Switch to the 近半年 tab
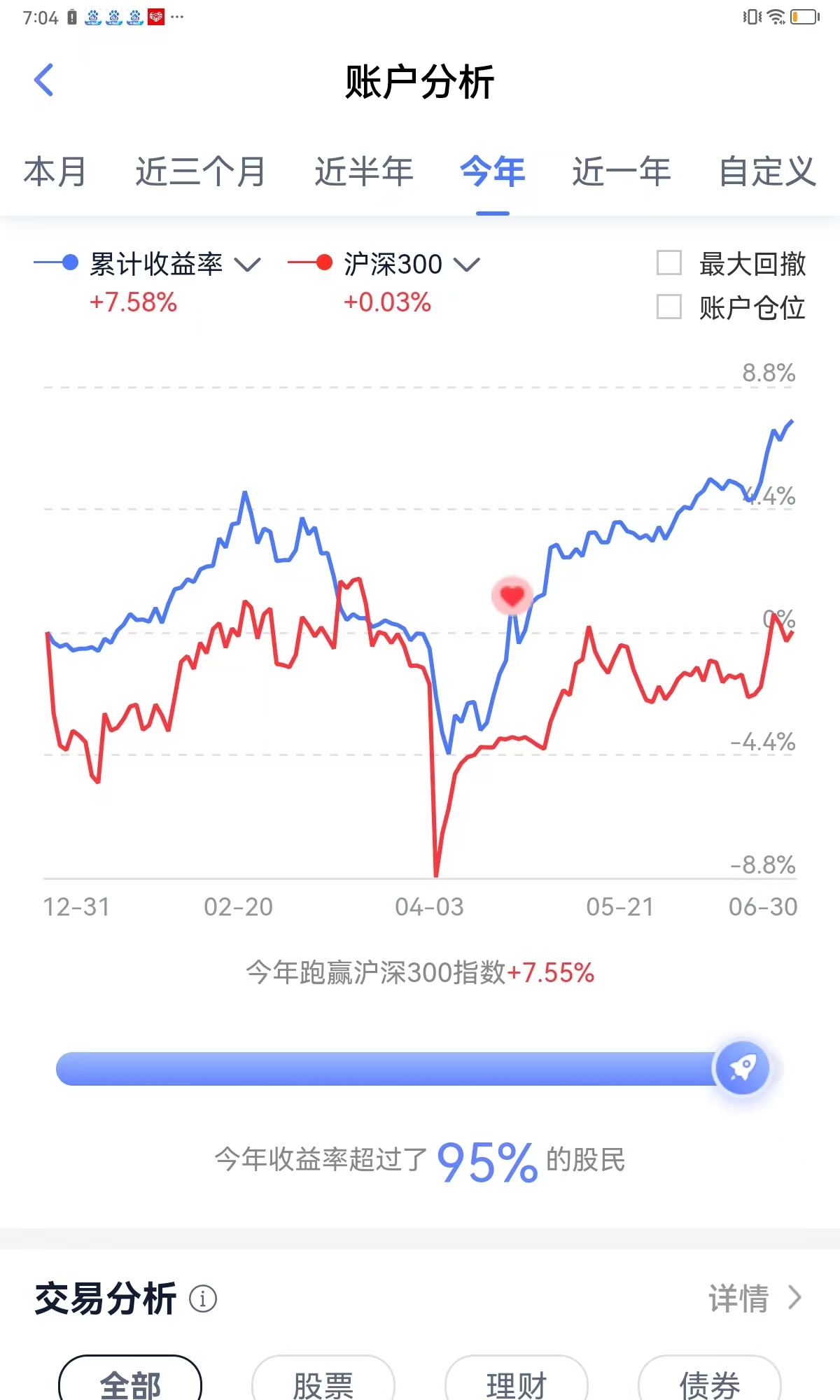Screen dimensions: 840x1400 [364, 171]
